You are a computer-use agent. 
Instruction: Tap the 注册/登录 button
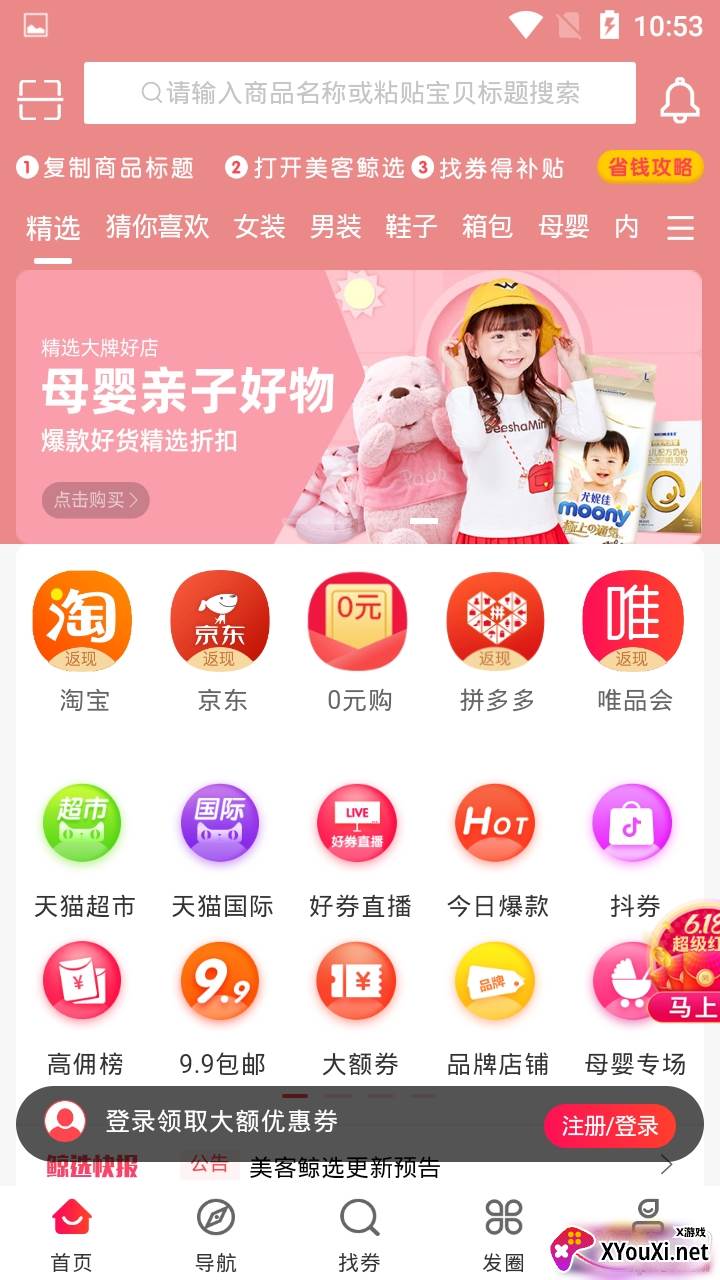tap(610, 1126)
